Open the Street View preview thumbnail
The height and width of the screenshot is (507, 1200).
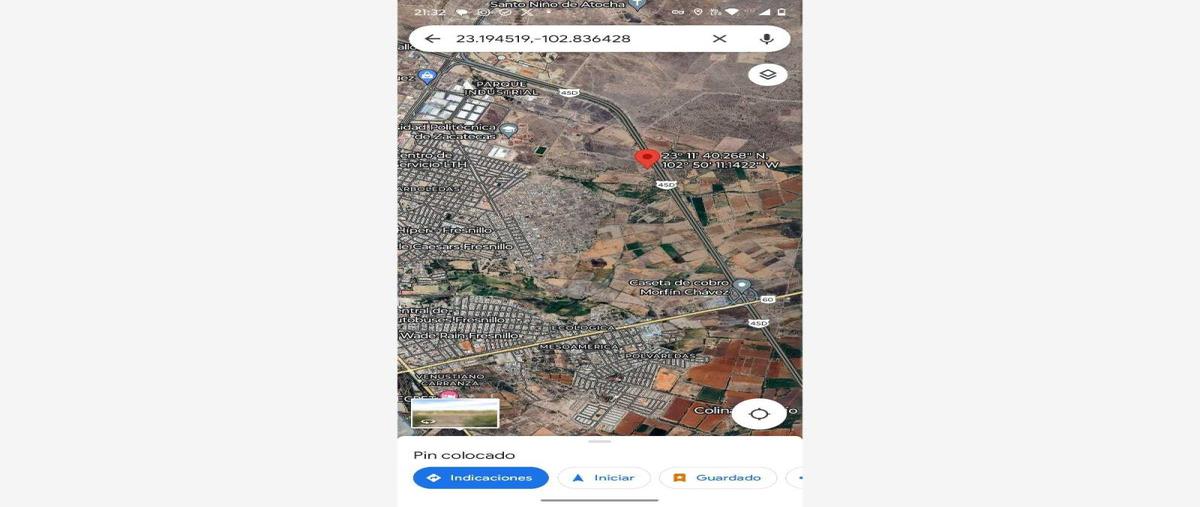(455, 413)
